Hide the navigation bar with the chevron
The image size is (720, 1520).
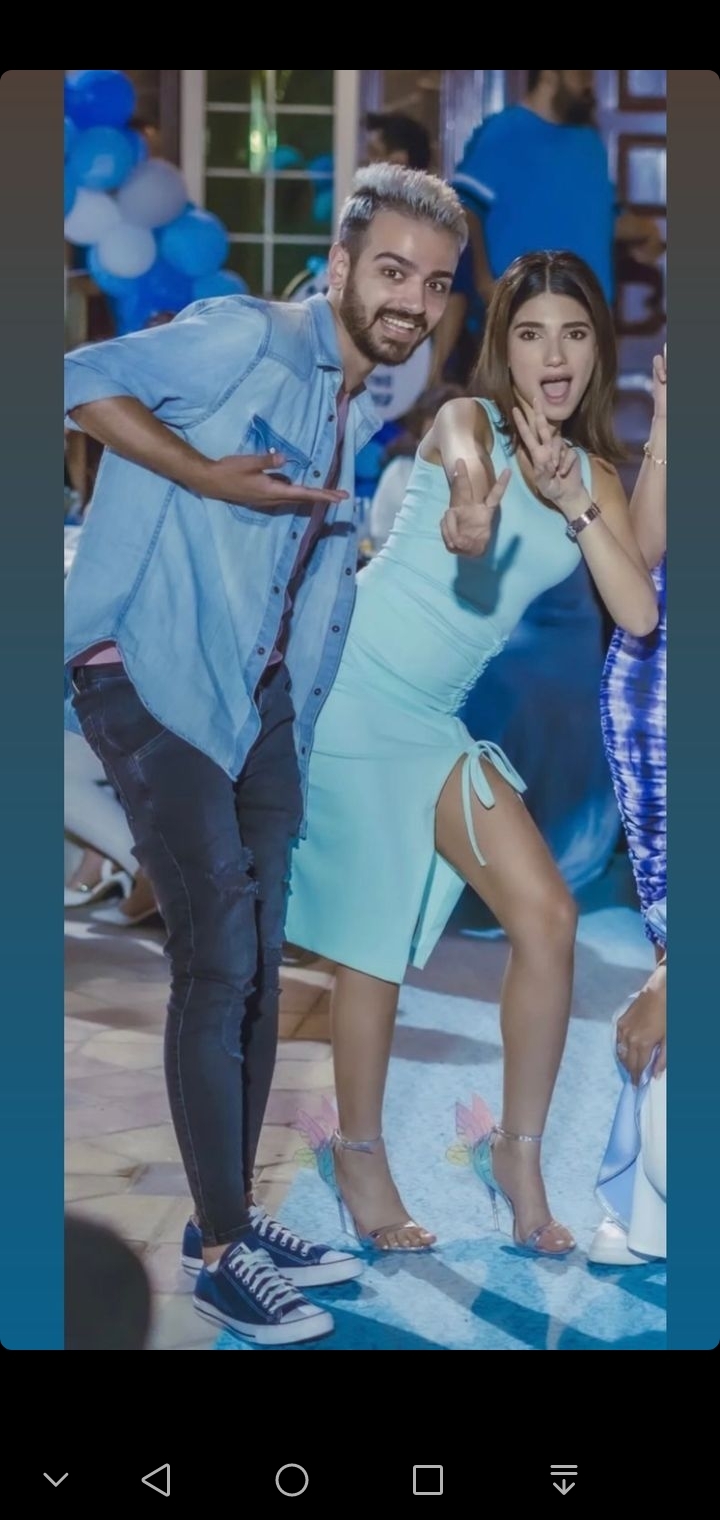(x=56, y=1480)
